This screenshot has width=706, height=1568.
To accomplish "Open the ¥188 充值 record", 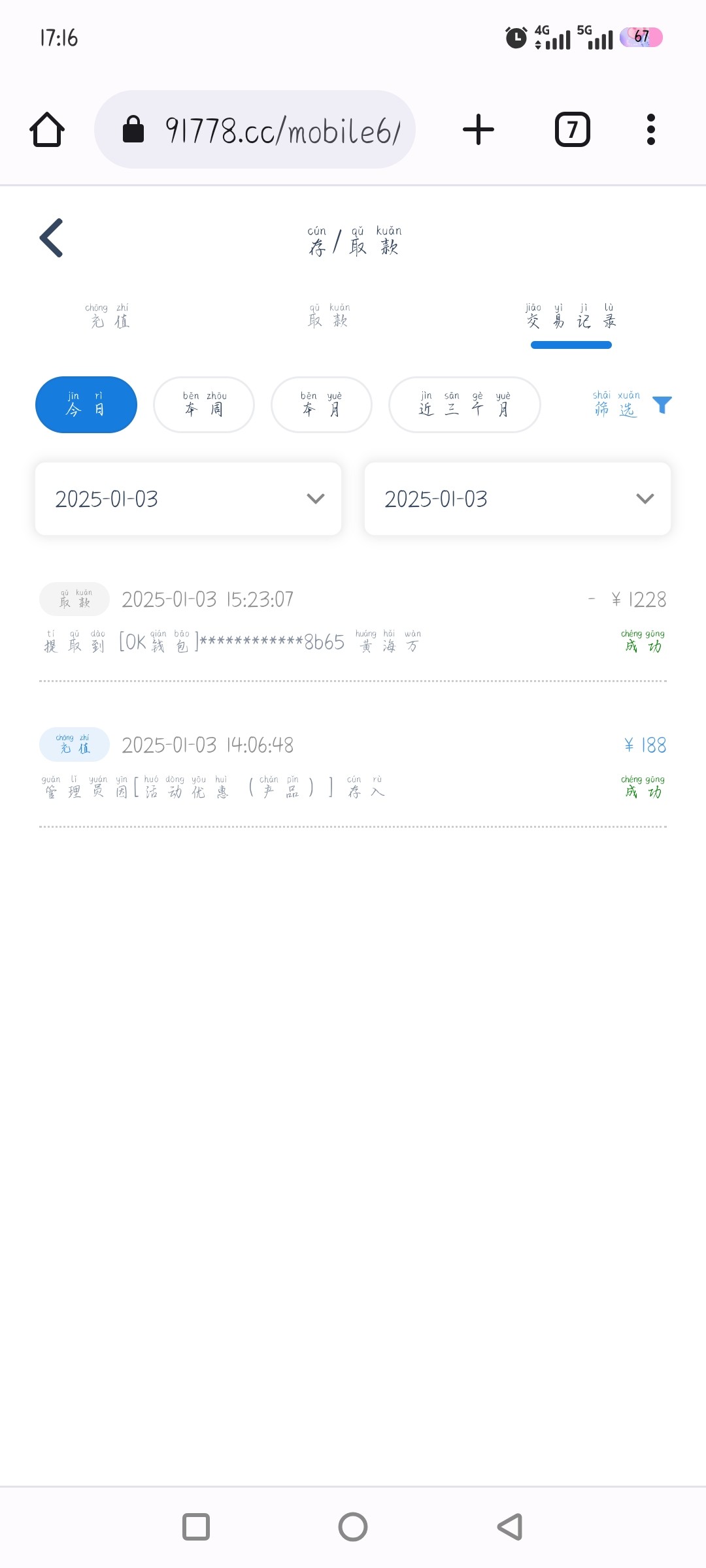I will point(353,766).
